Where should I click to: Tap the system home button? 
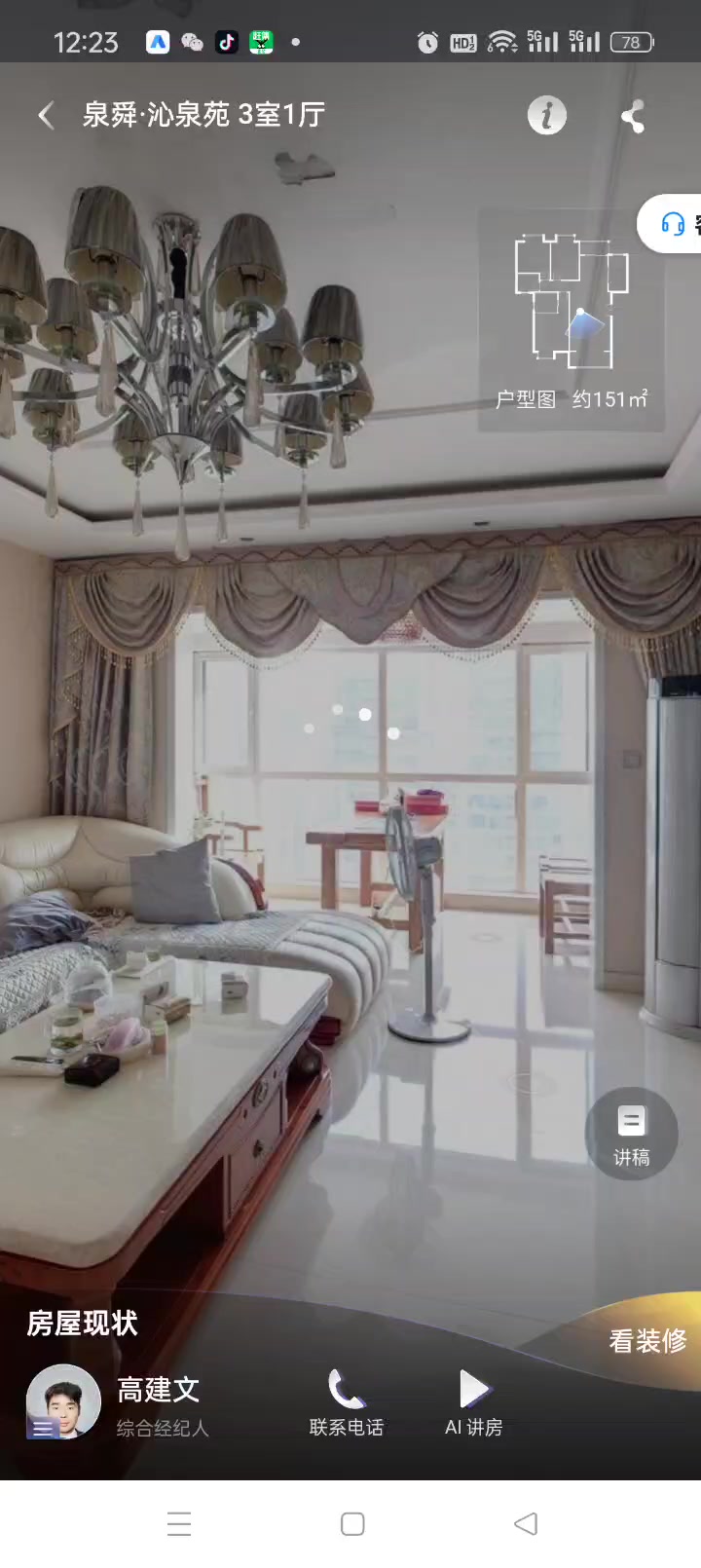352,1524
